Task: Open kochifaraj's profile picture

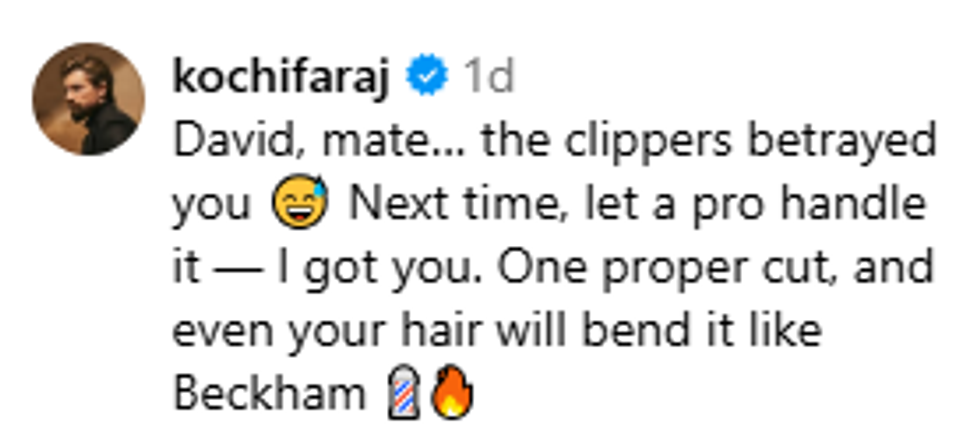Action: pyautogui.click(x=88, y=98)
